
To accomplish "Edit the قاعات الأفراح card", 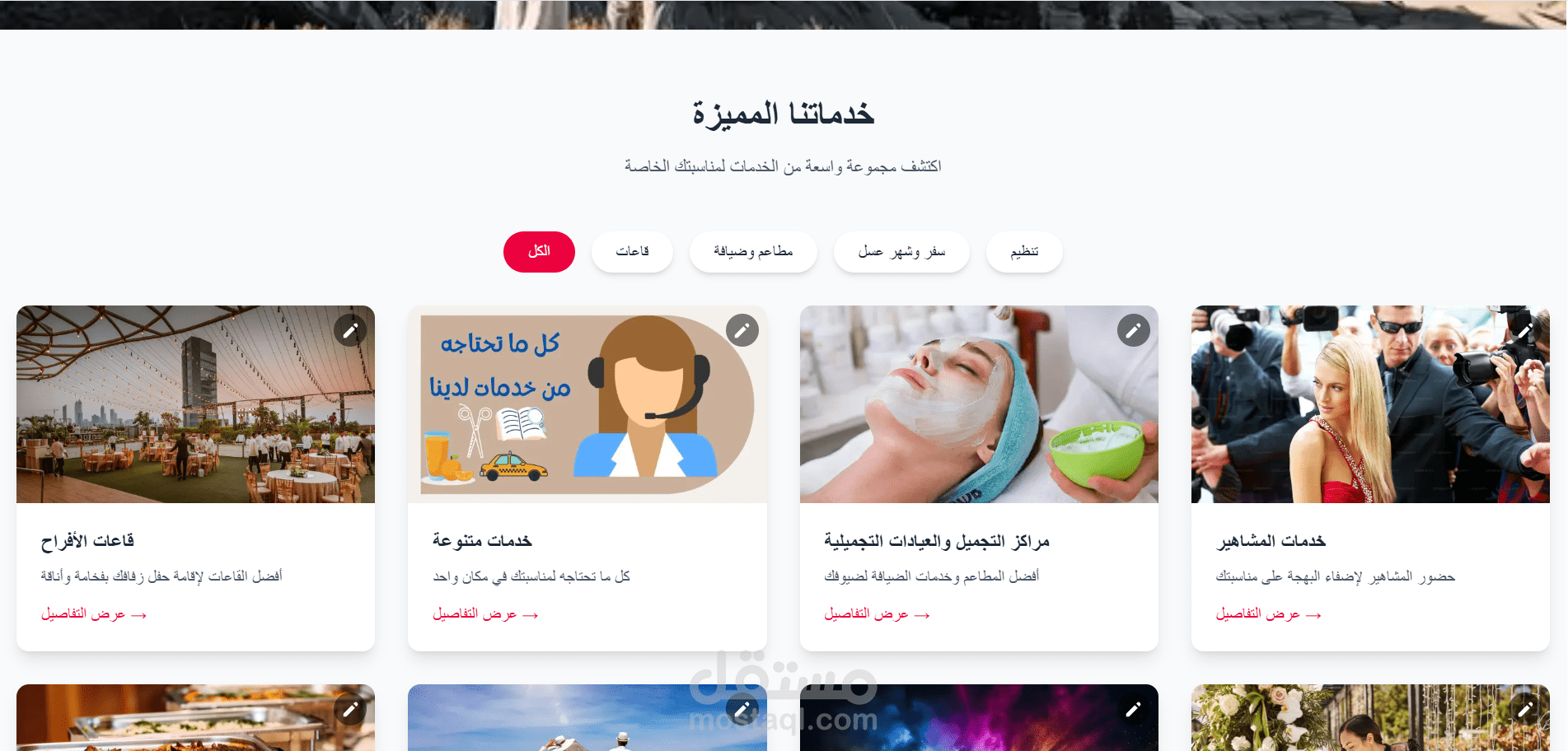I will [x=350, y=331].
